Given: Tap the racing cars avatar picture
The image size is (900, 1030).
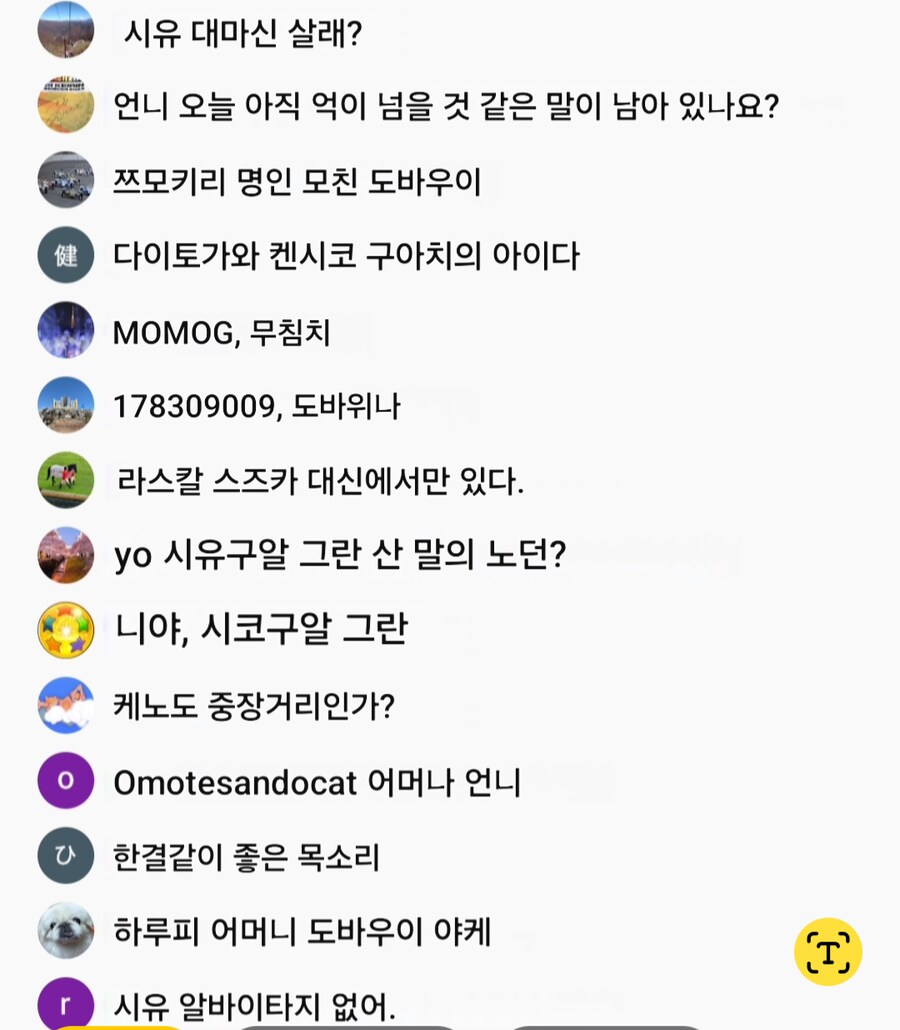Looking at the screenshot, I should click(x=65, y=180).
